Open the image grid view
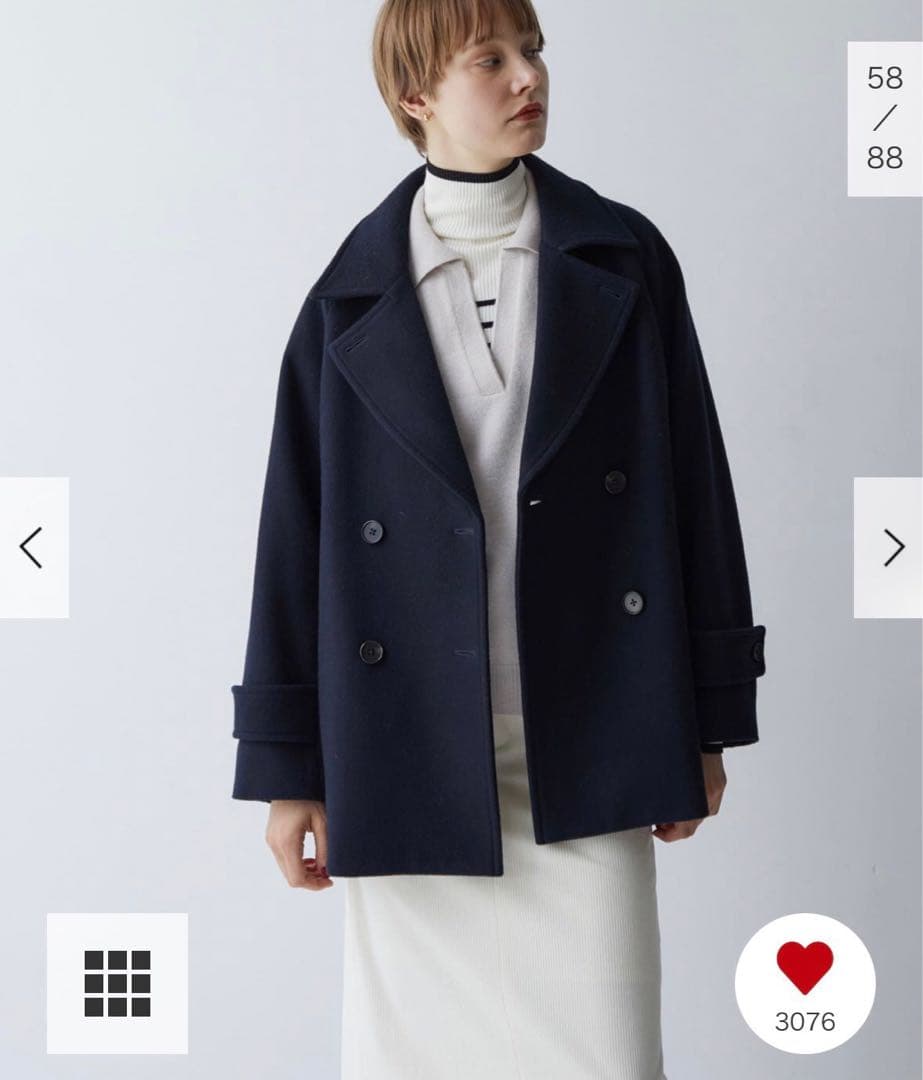This screenshot has width=923, height=1080. 117,983
